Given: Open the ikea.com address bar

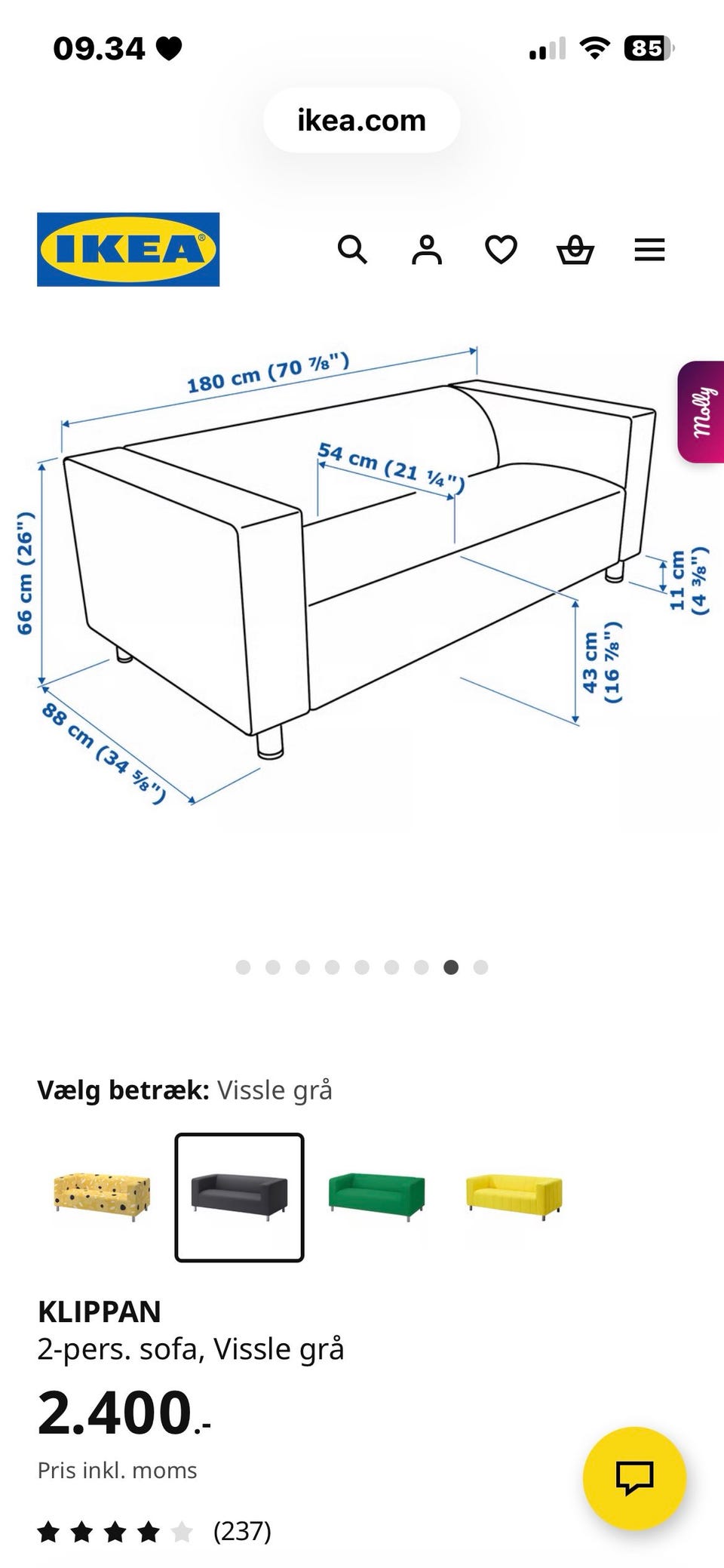Looking at the screenshot, I should tap(360, 119).
